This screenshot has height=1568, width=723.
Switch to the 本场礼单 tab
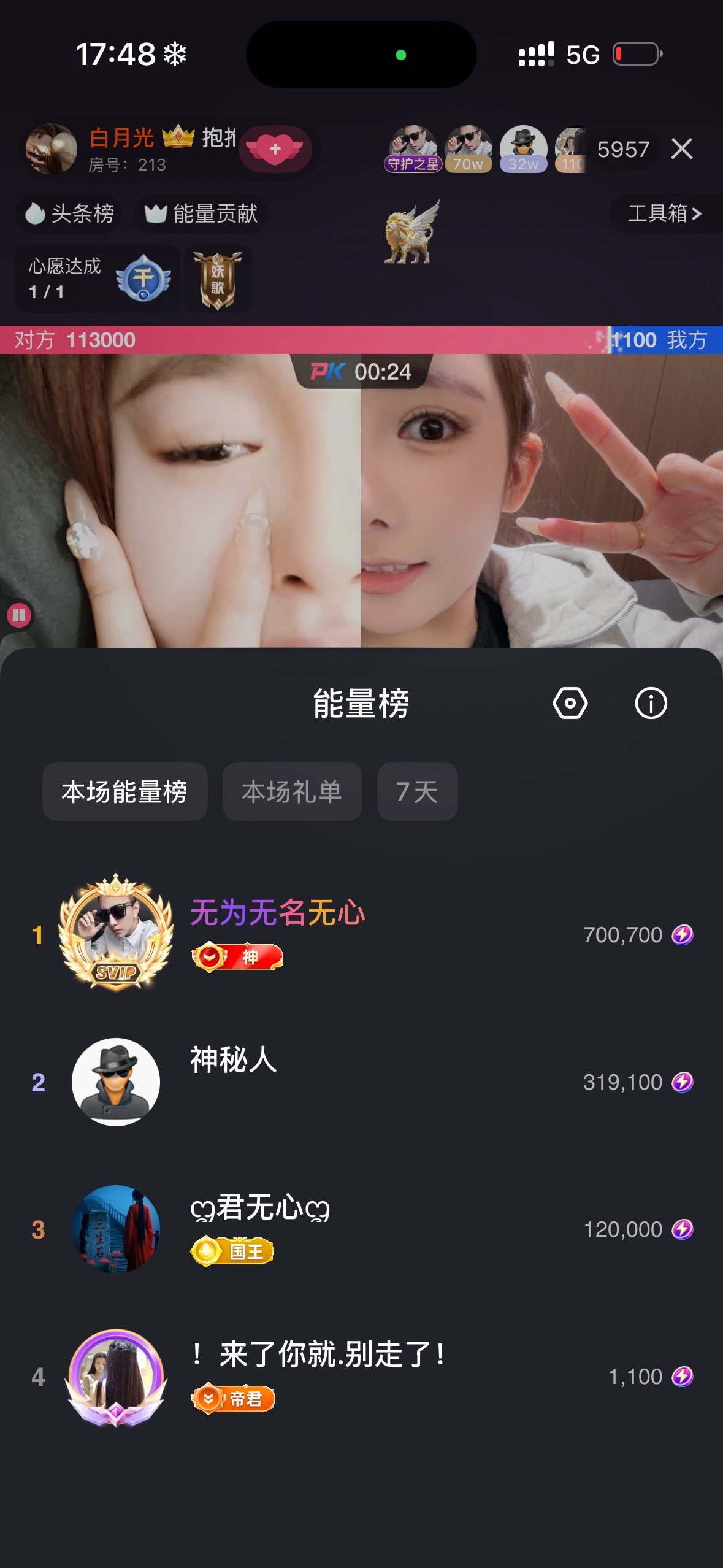tap(292, 791)
